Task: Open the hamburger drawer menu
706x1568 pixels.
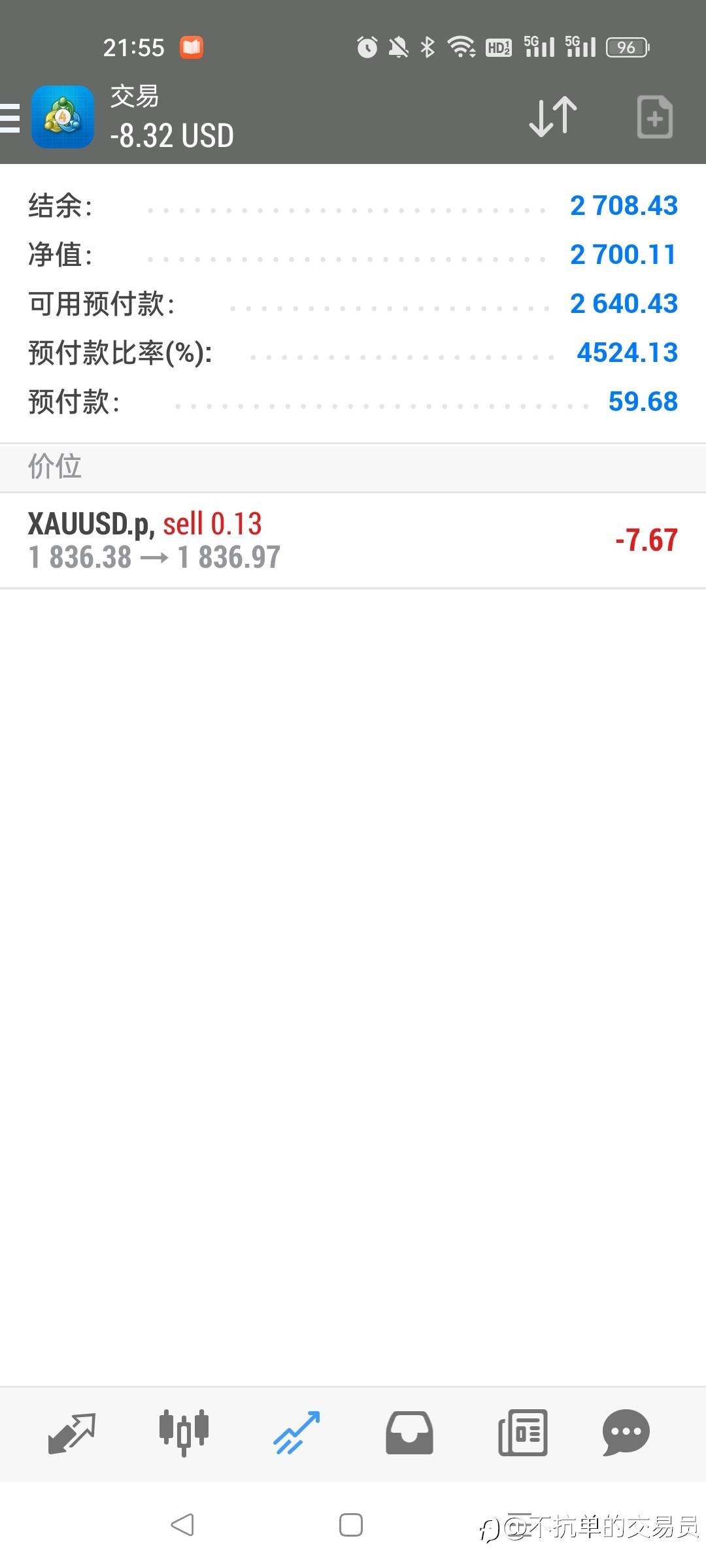Action: coord(9,118)
